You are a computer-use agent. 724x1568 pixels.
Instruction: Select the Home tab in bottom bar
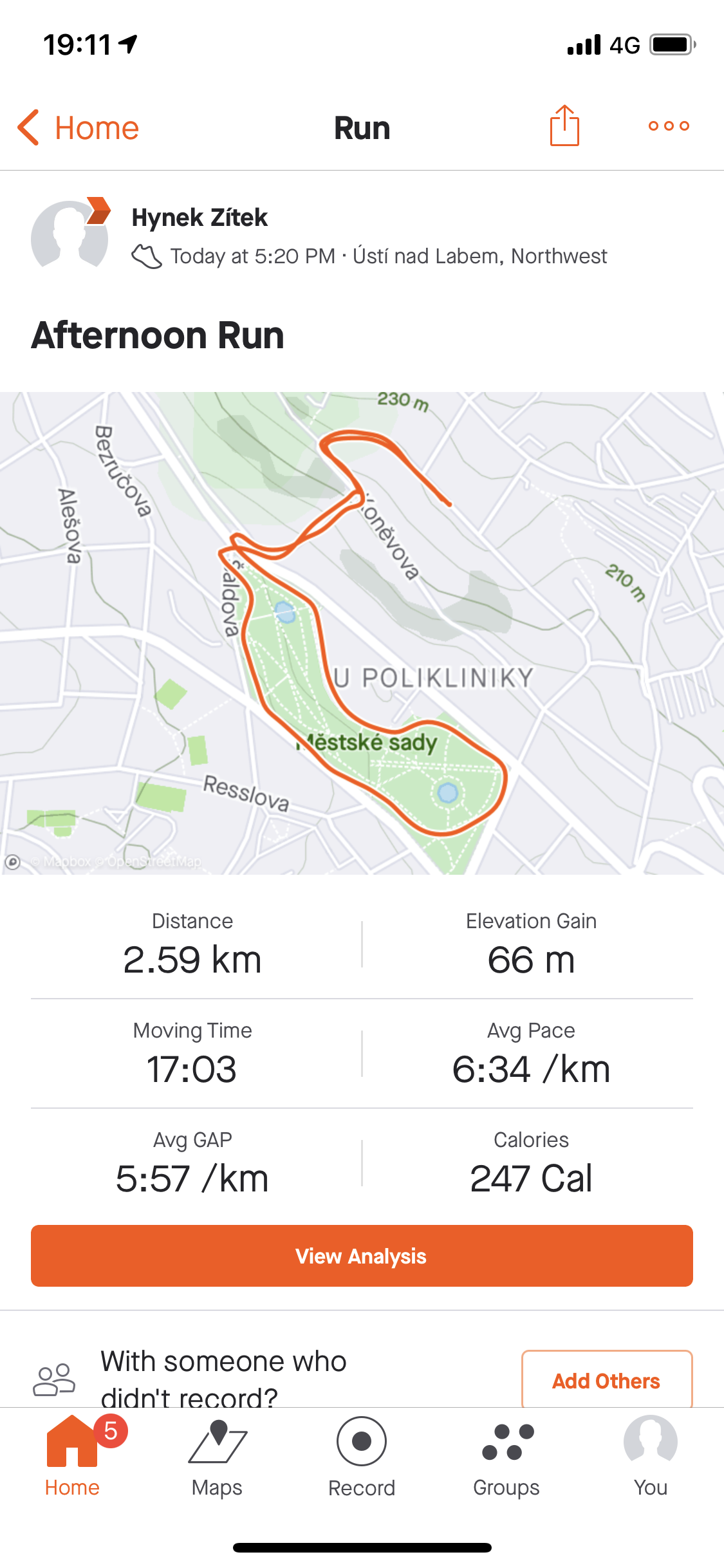coord(72,1457)
